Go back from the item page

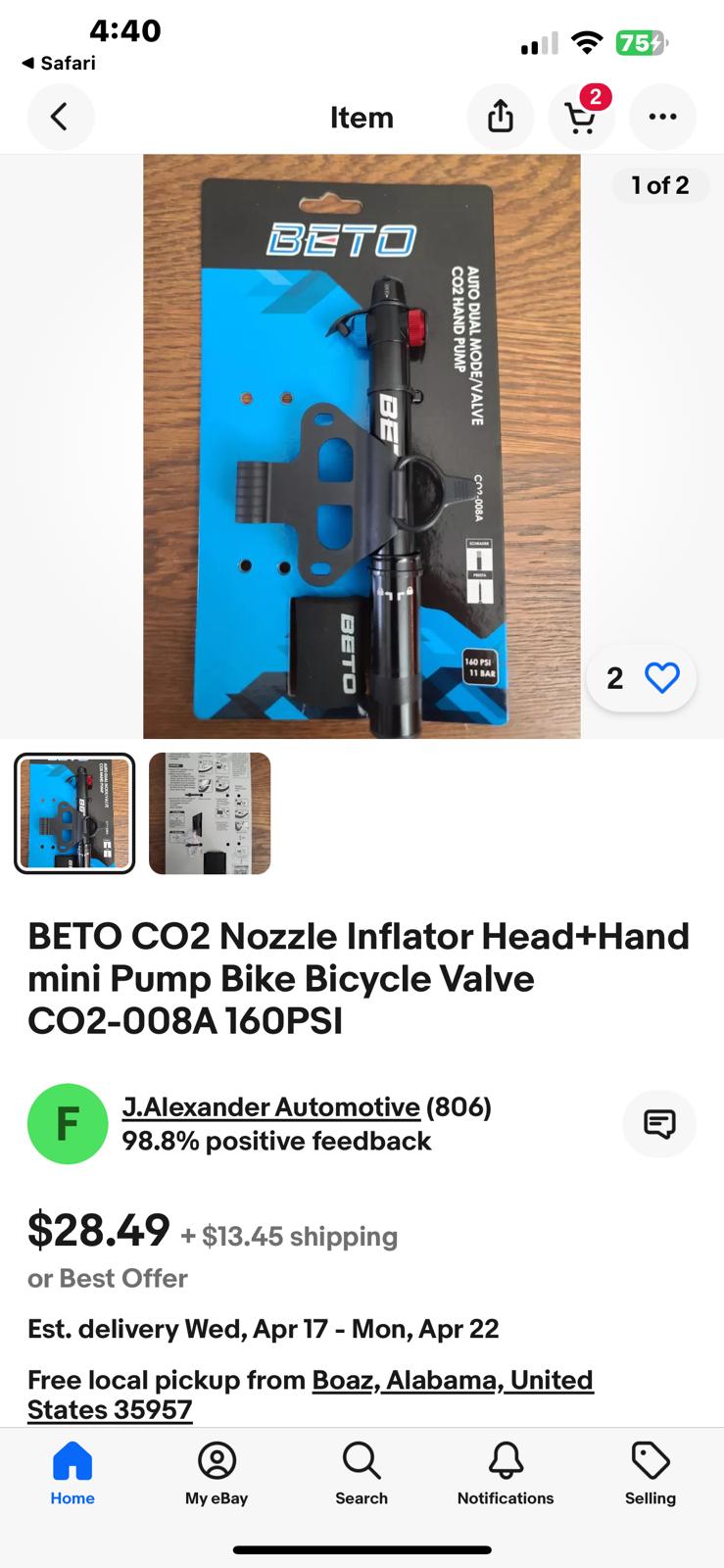click(60, 118)
